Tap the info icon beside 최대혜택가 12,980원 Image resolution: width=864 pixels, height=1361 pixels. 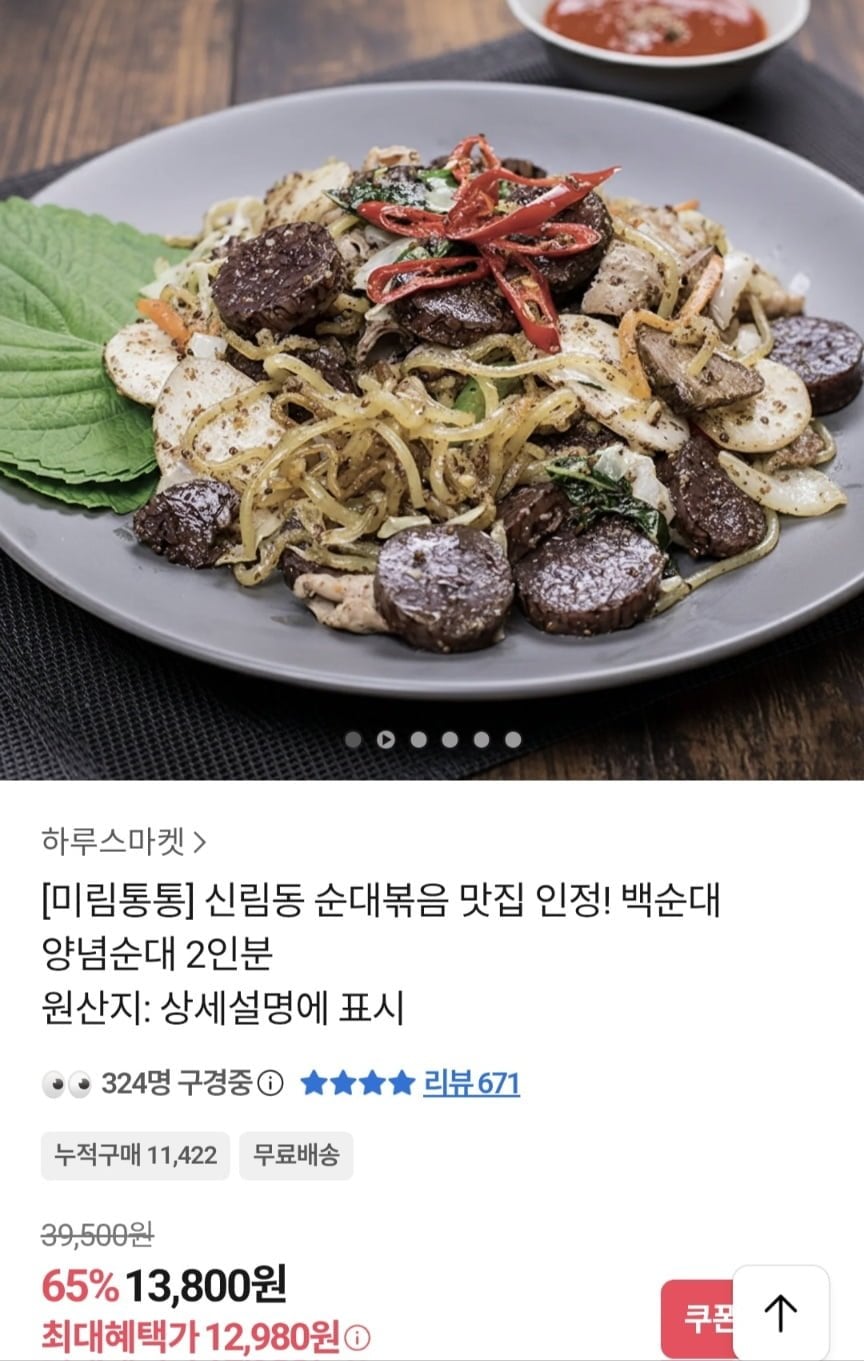[x=358, y=1337]
